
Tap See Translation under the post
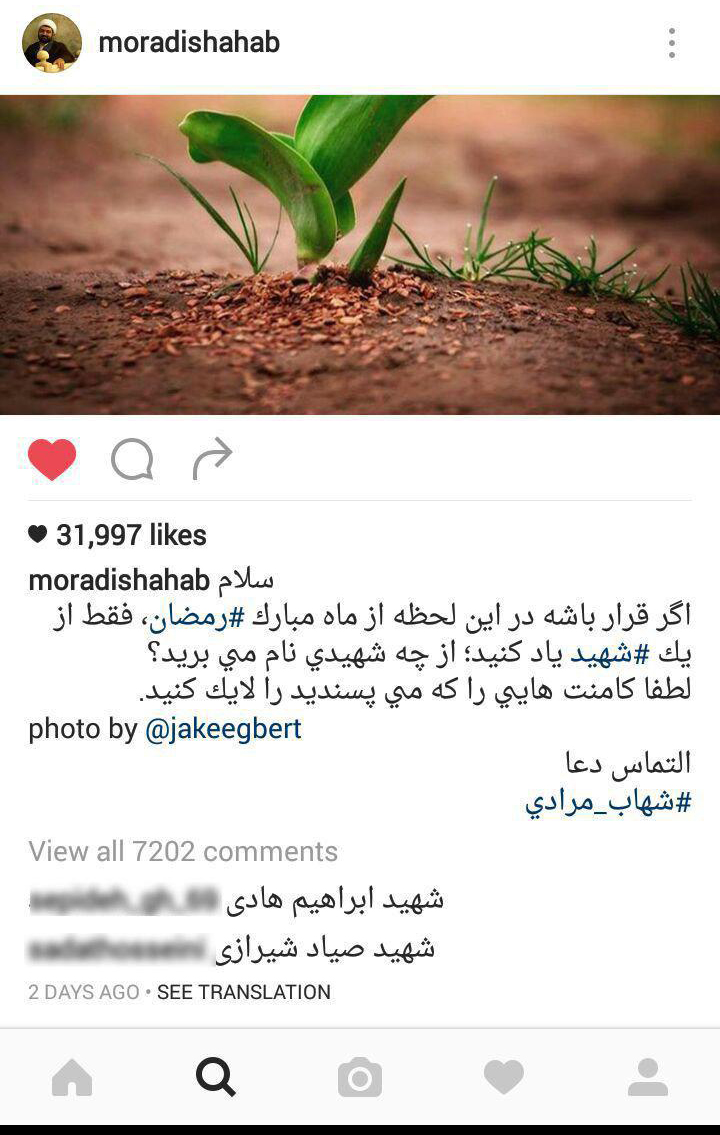[x=244, y=992]
